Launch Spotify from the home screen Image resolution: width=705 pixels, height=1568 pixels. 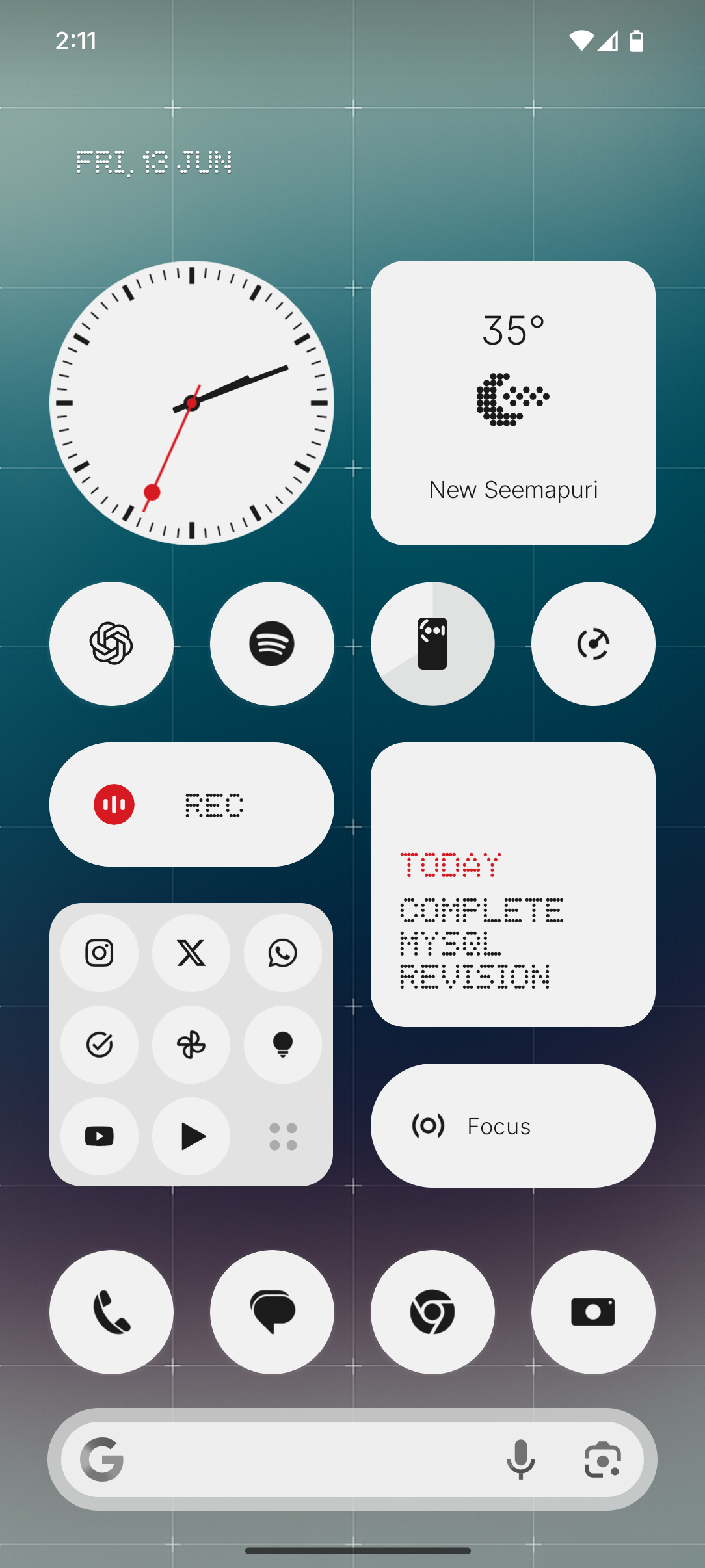(272, 644)
